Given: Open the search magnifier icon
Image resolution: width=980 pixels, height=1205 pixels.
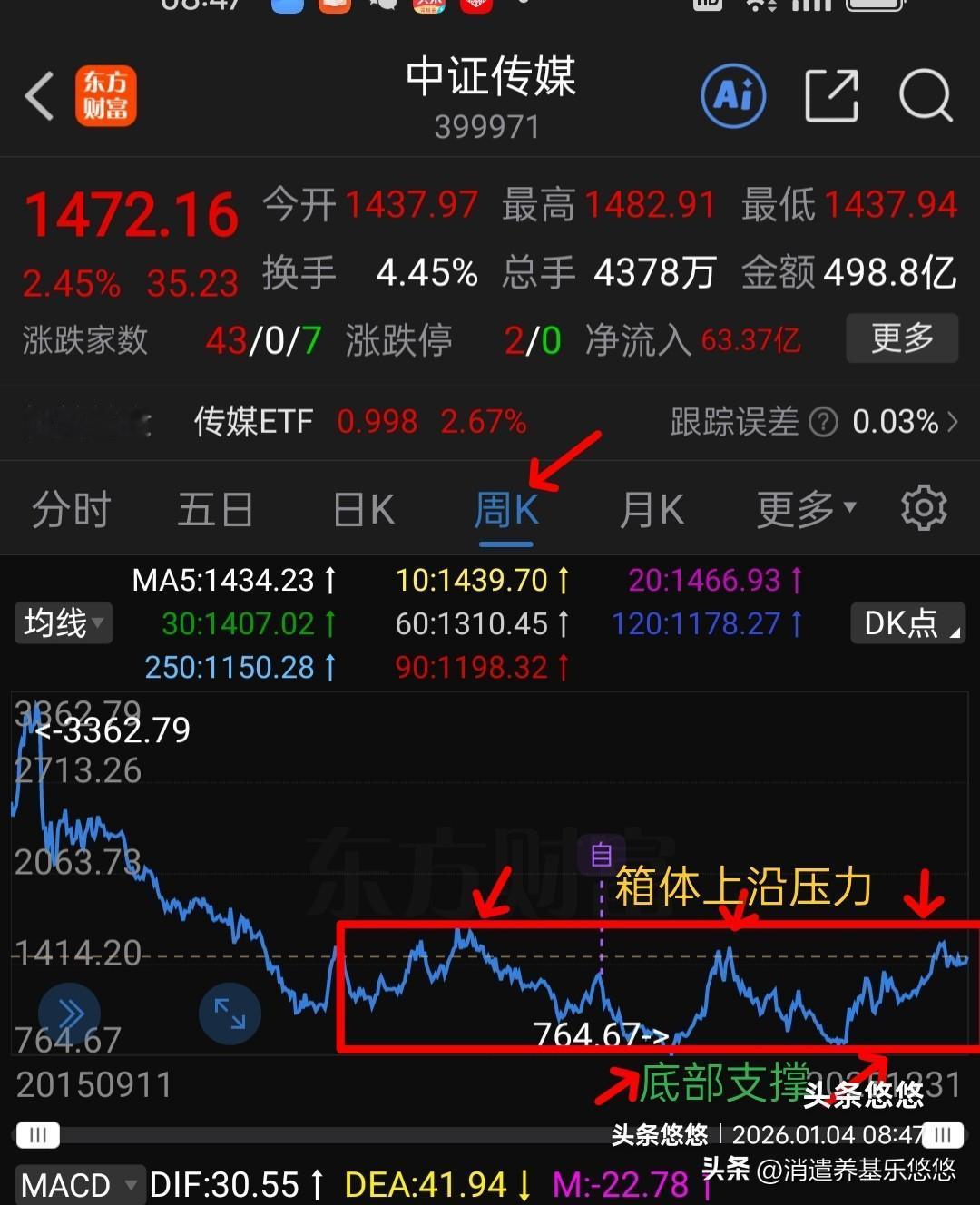Looking at the screenshot, I should 925,95.
